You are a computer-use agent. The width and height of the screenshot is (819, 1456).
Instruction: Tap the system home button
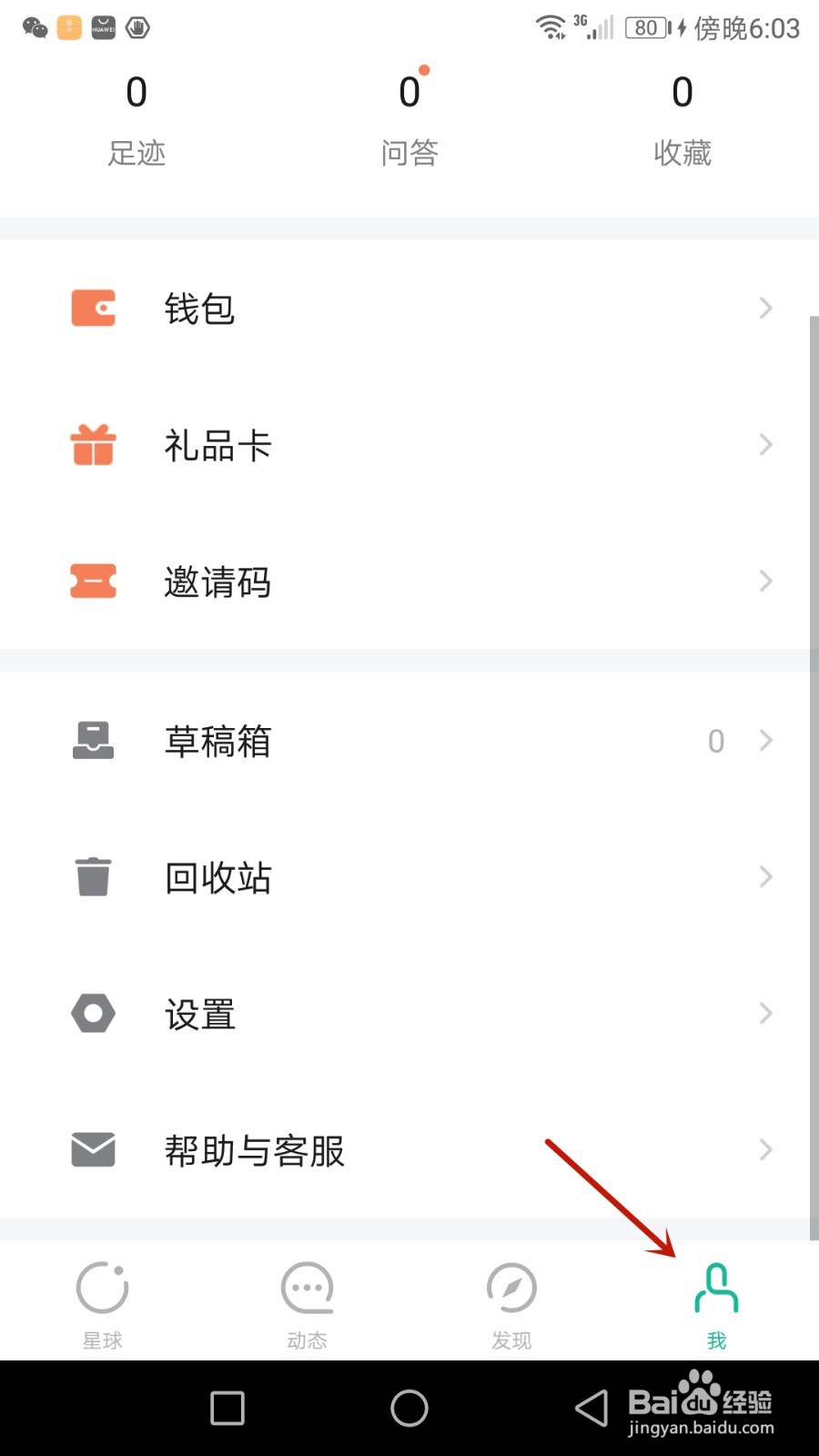tap(409, 1408)
